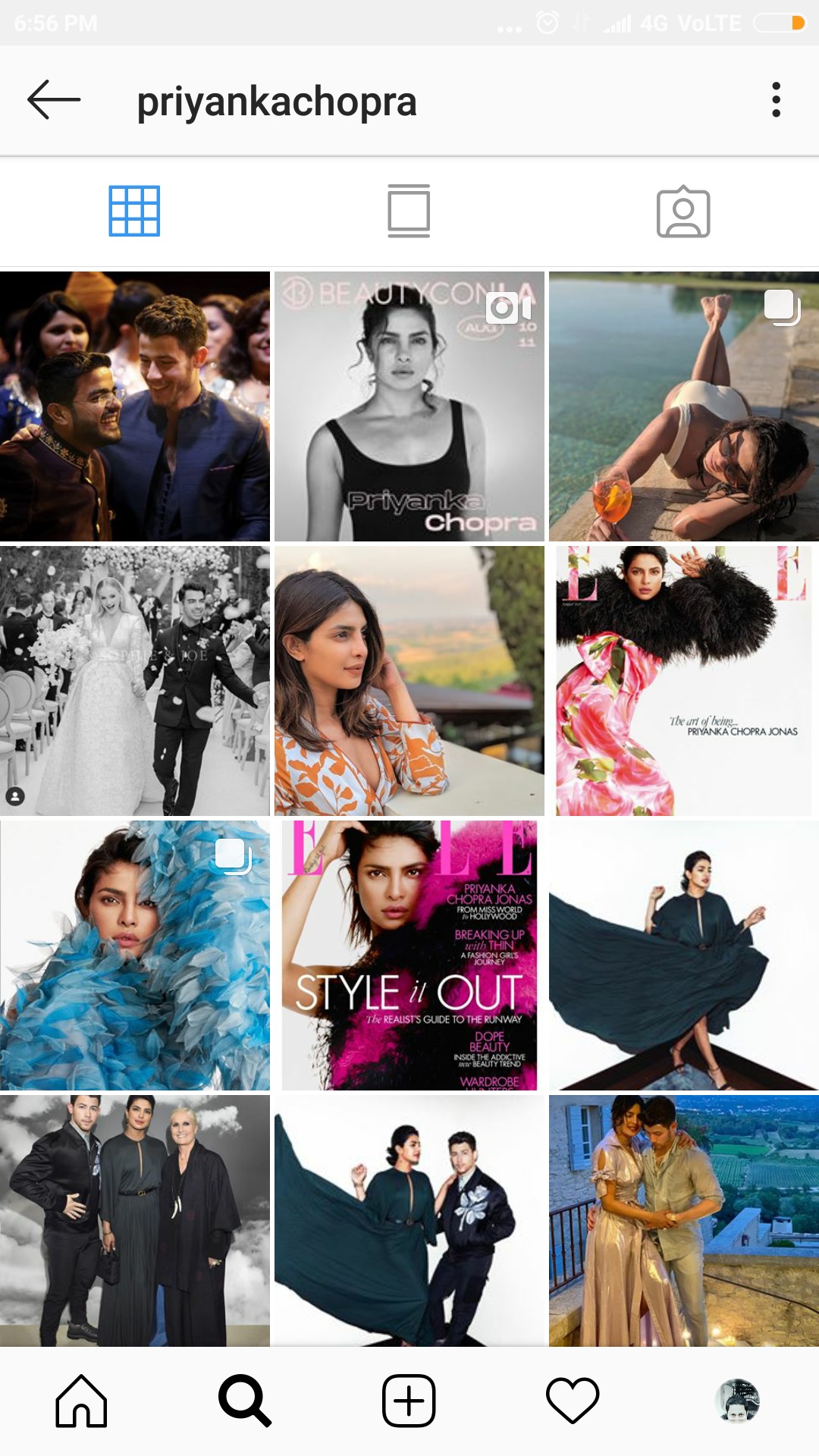Open the three-dot overflow menu

(776, 100)
